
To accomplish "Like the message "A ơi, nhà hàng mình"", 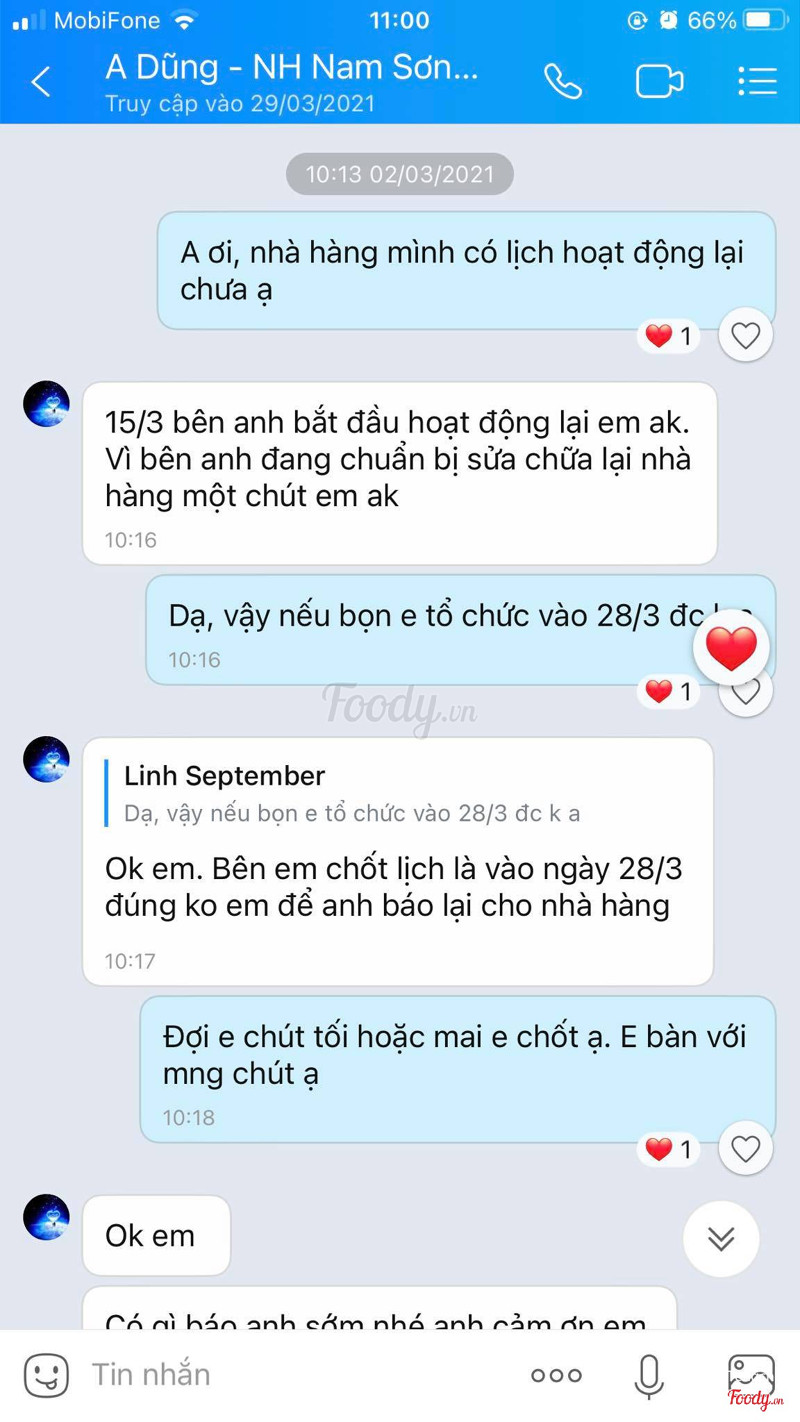I will pos(745,336).
